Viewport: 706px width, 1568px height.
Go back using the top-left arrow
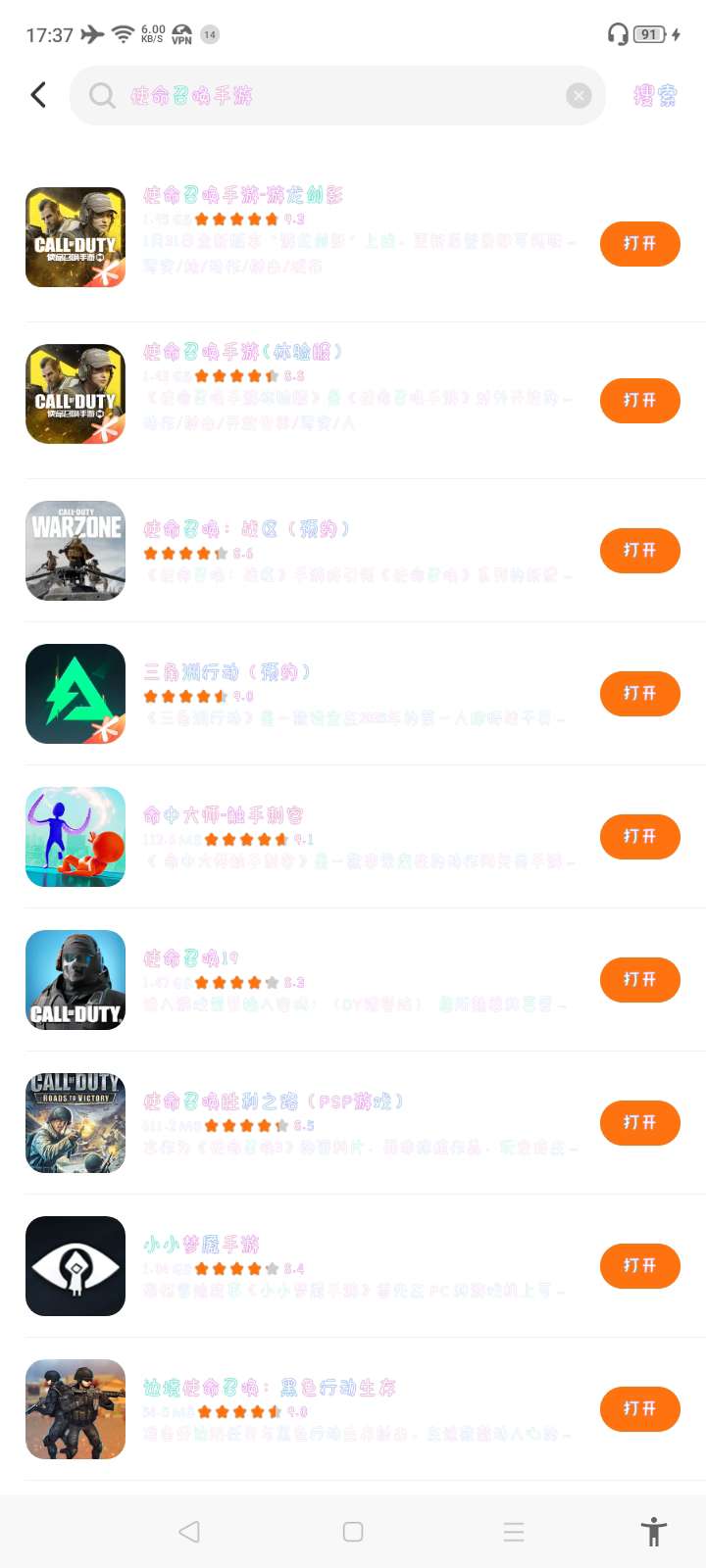click(x=38, y=95)
